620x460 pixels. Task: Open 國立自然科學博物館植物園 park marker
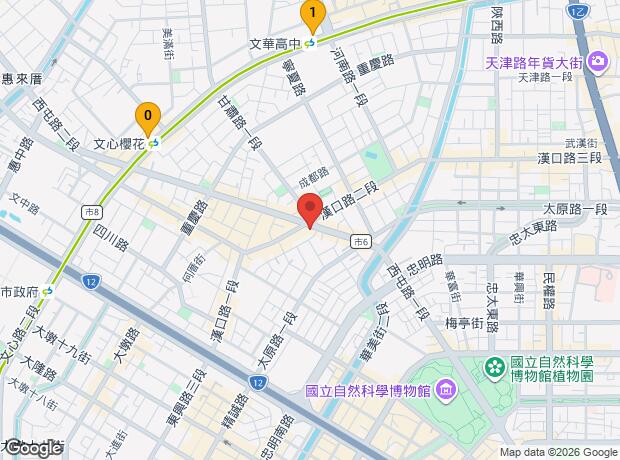point(495,369)
